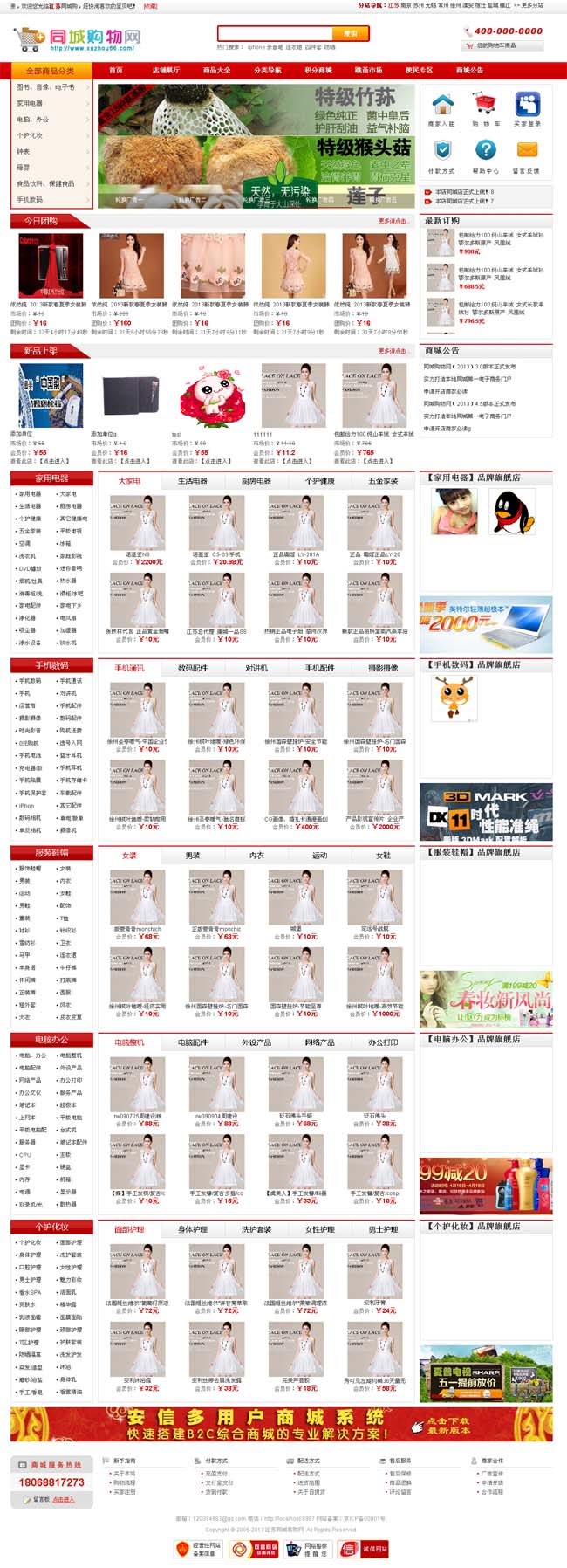Select the 男装 tab in 服装鞋帽 section

click(x=192, y=856)
